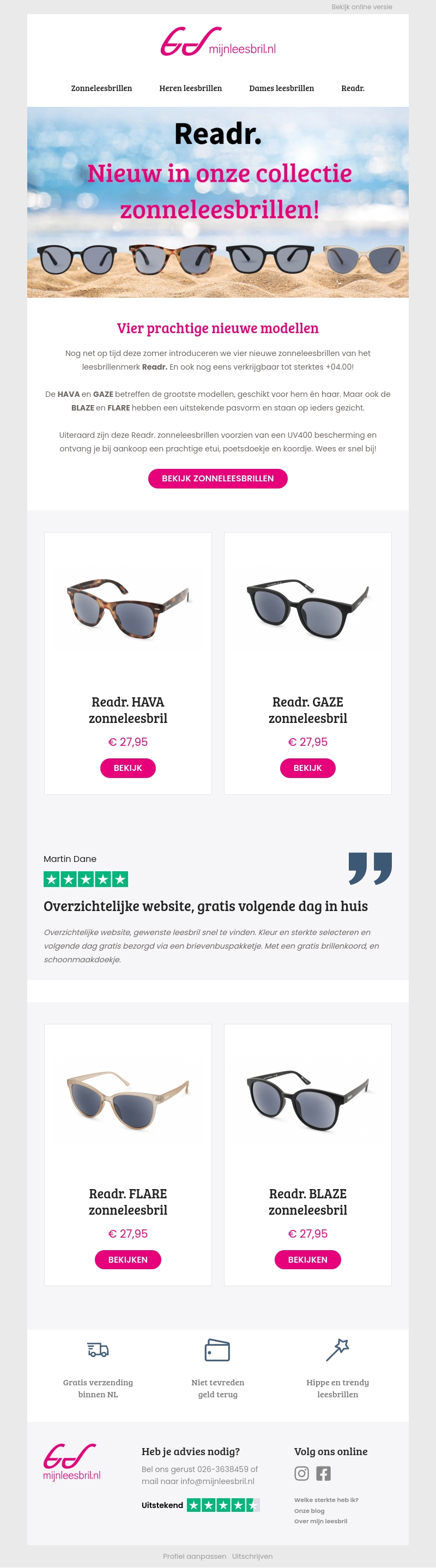The height and width of the screenshot is (1568, 436).
Task: Open the Readr. HAVA product image
Action: pyautogui.click(x=128, y=608)
